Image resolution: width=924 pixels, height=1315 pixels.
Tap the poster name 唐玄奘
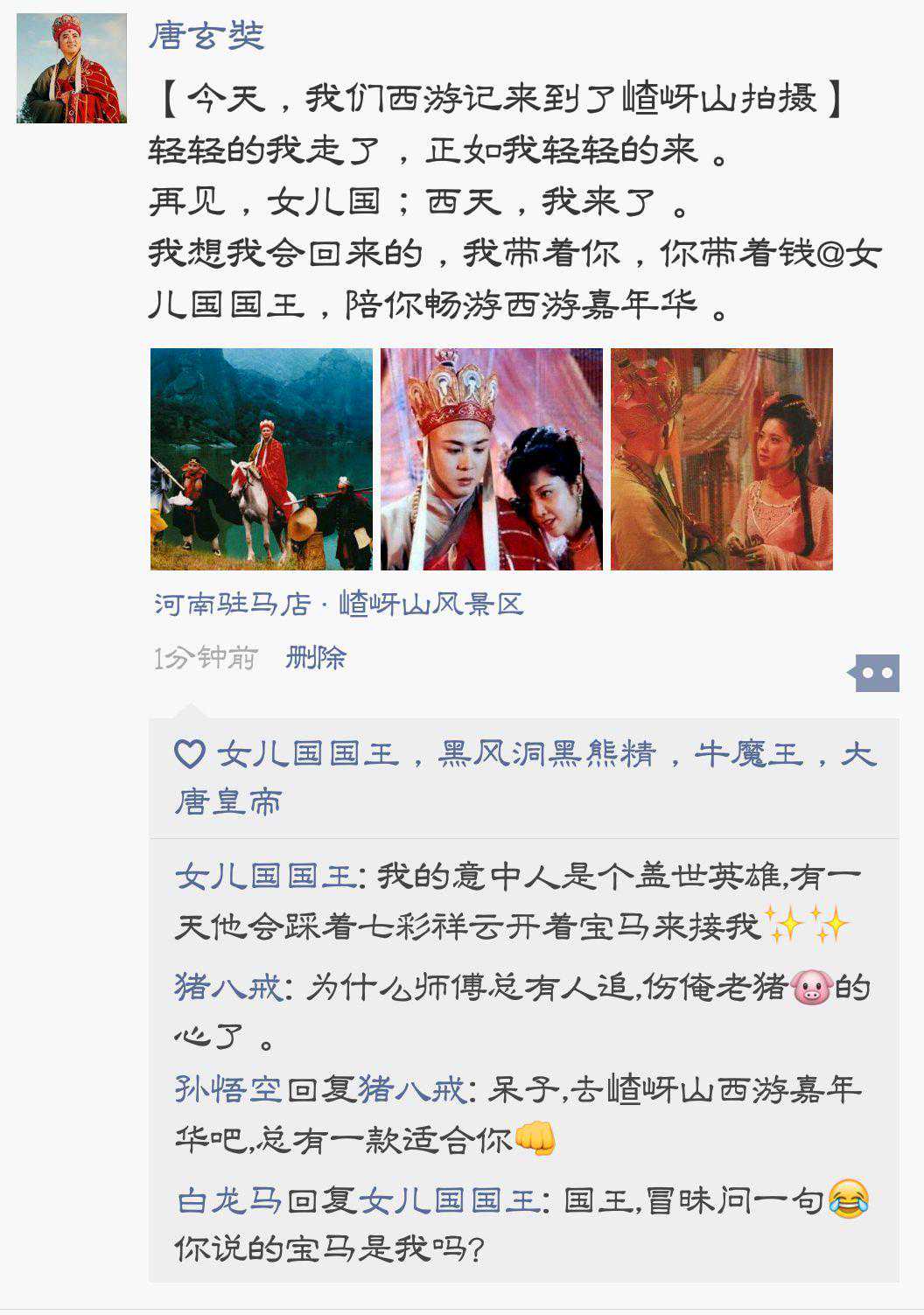coord(206,36)
